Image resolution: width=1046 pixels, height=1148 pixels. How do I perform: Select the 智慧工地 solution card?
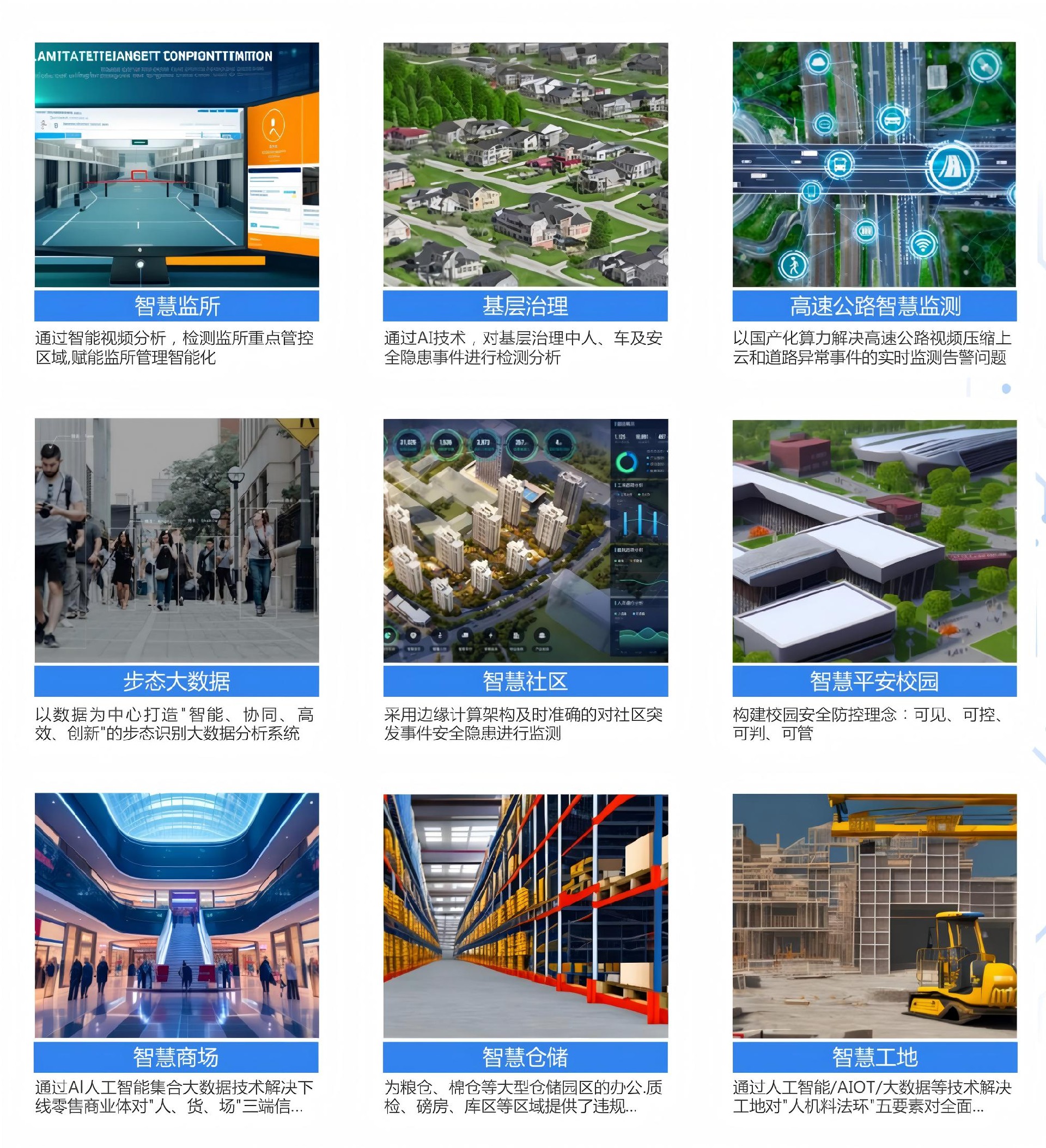[x=874, y=955]
